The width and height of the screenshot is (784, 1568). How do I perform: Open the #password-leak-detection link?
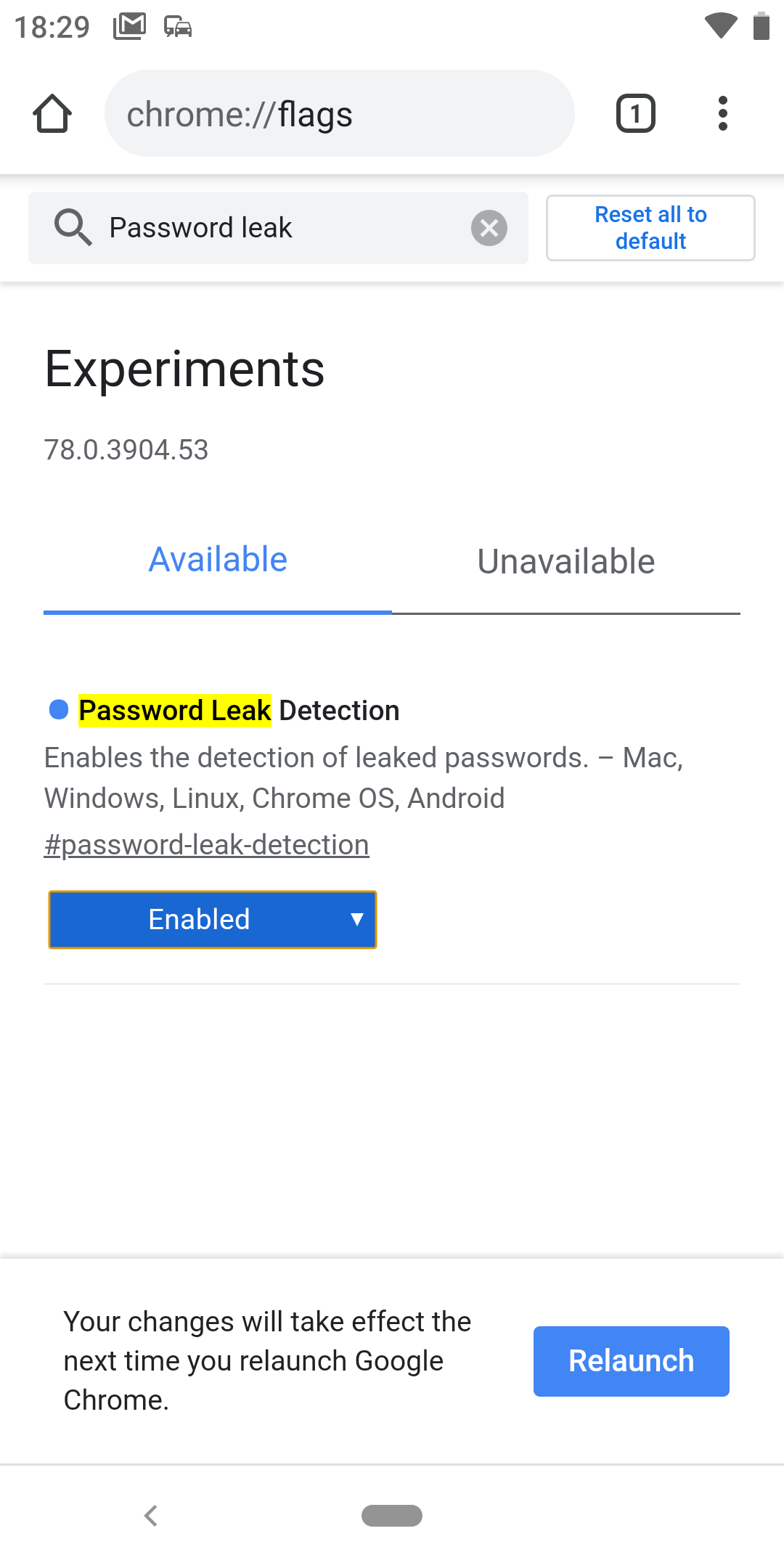tap(207, 845)
